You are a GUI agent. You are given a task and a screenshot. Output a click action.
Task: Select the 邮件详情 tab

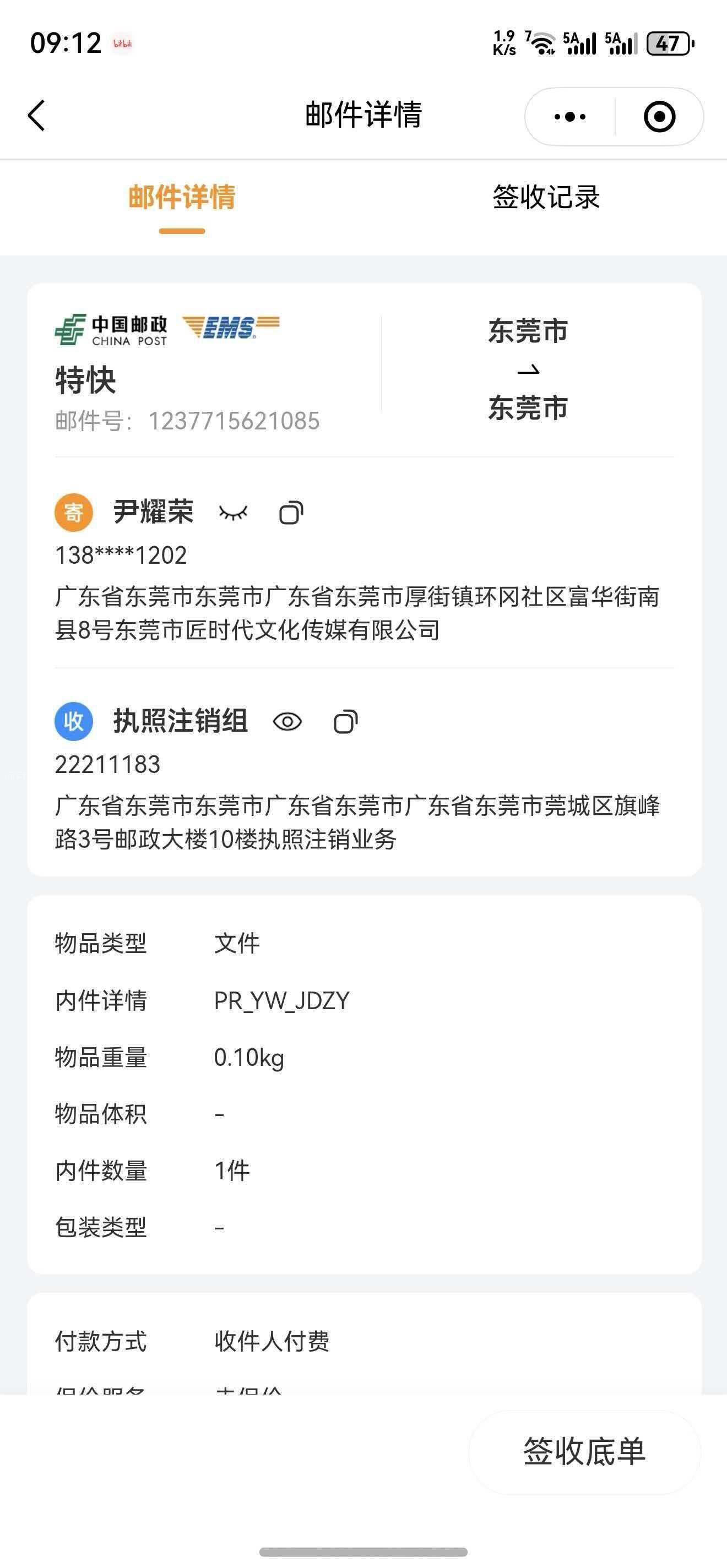point(181,197)
